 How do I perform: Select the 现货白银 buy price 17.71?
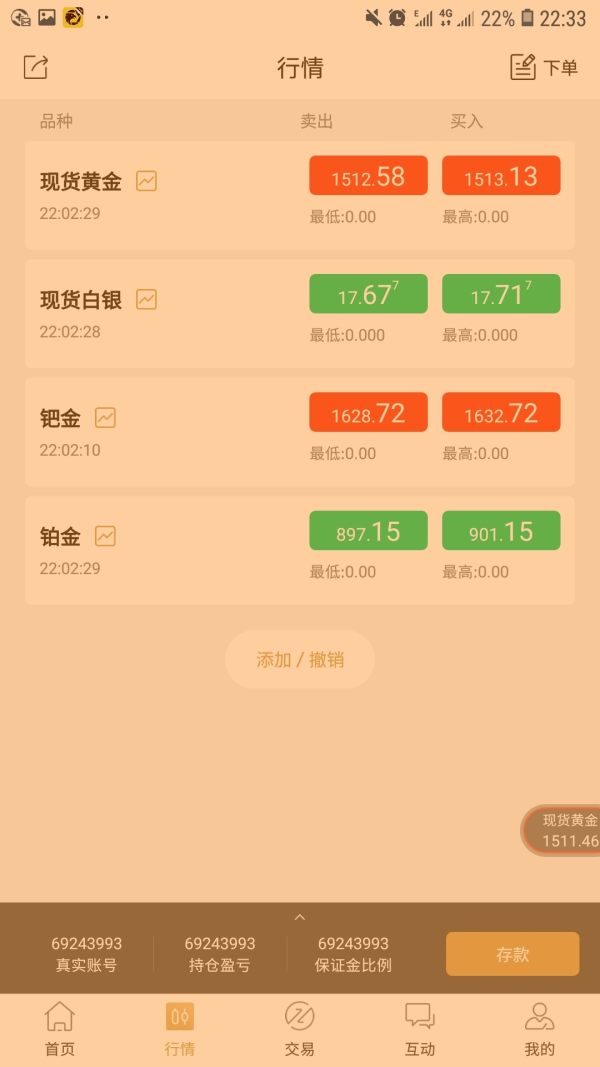[501, 294]
